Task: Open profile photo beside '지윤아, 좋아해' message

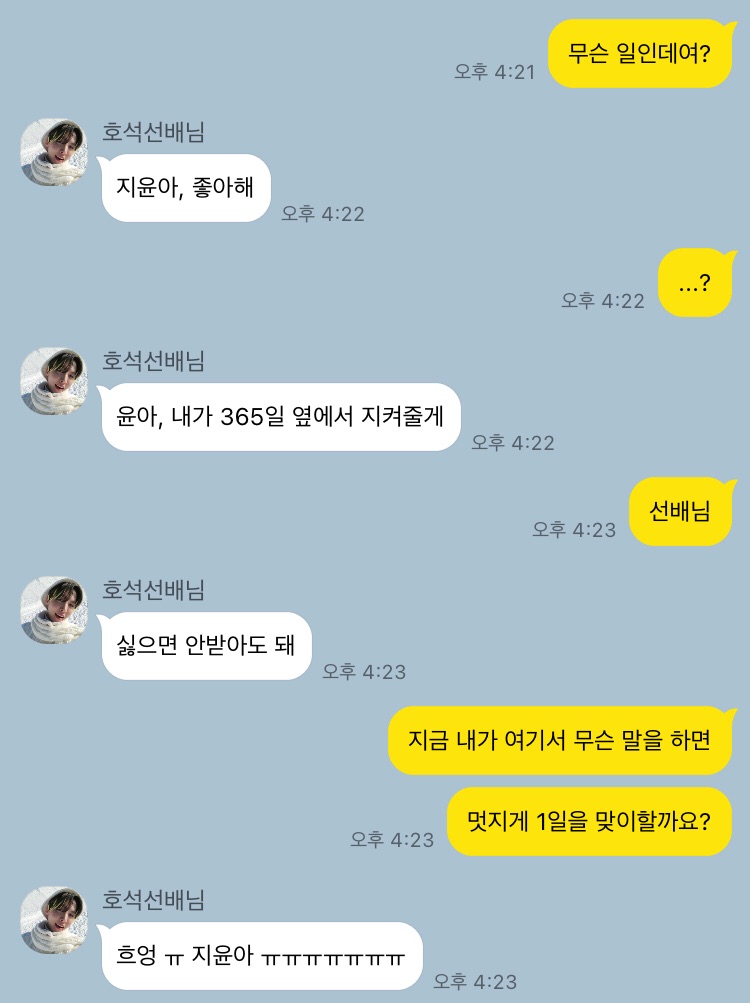Action: coord(54,152)
